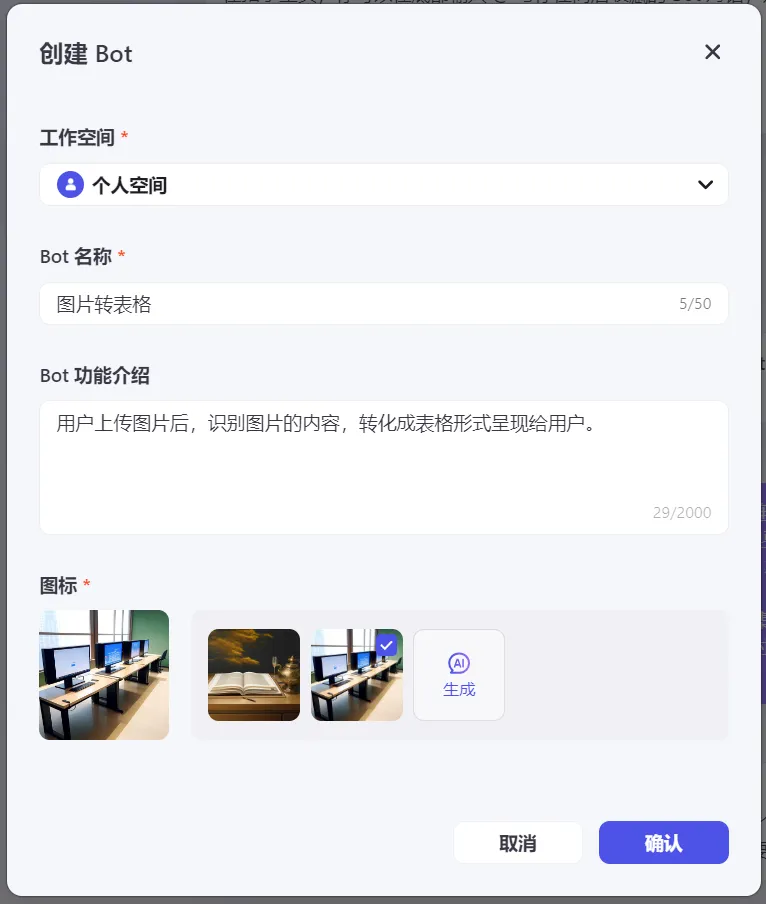Confirm bot creation with 确认
766x904 pixels.
(663, 843)
